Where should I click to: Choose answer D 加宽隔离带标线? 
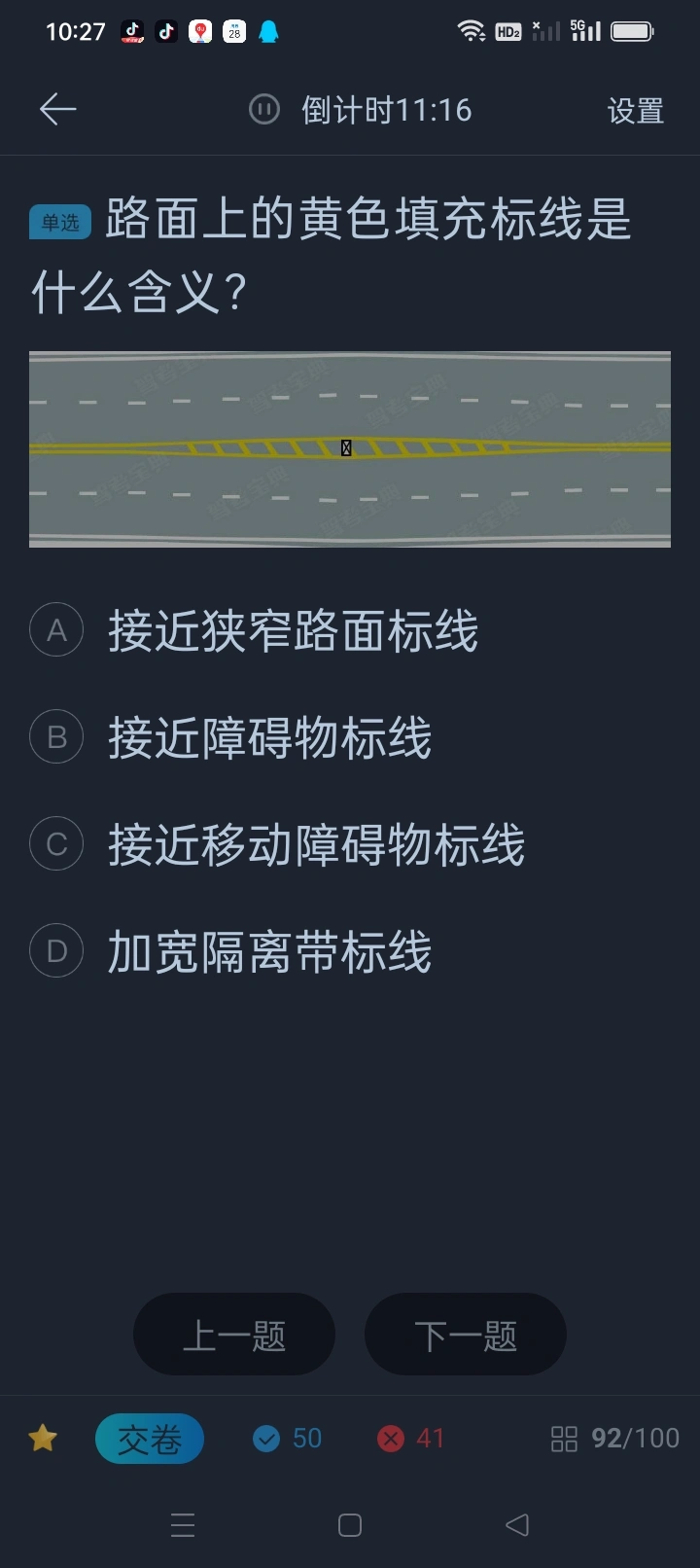tap(269, 951)
